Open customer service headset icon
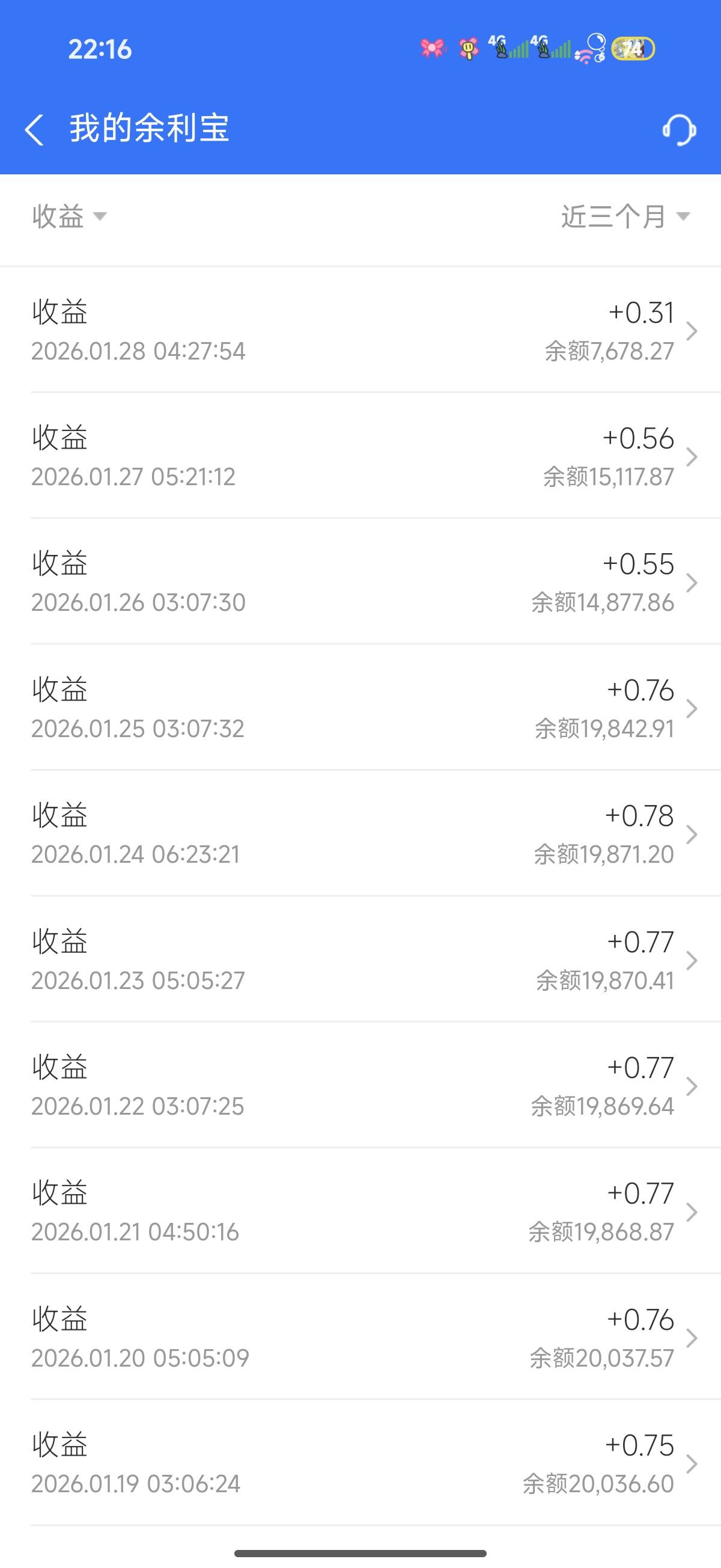 click(679, 130)
